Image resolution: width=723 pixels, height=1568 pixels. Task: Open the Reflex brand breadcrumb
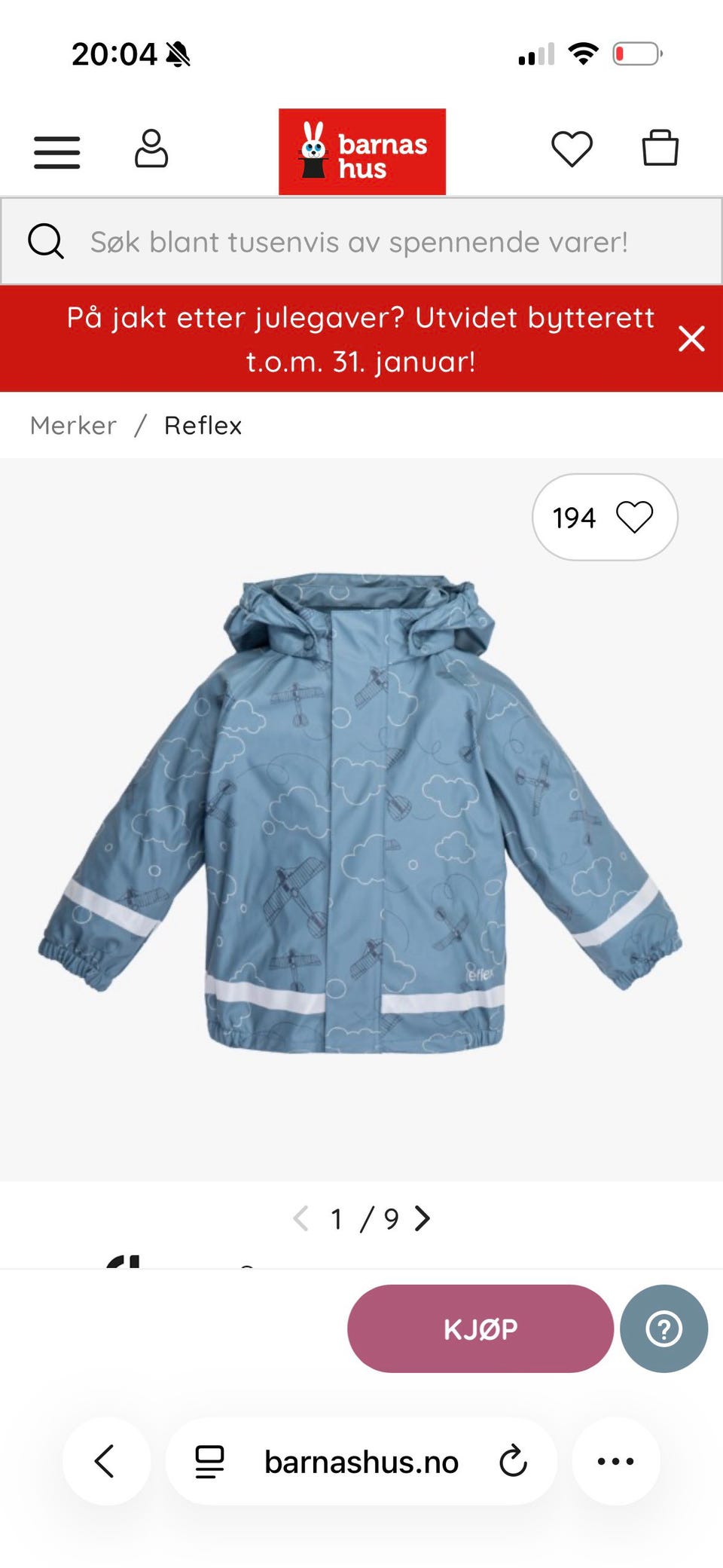pos(203,426)
